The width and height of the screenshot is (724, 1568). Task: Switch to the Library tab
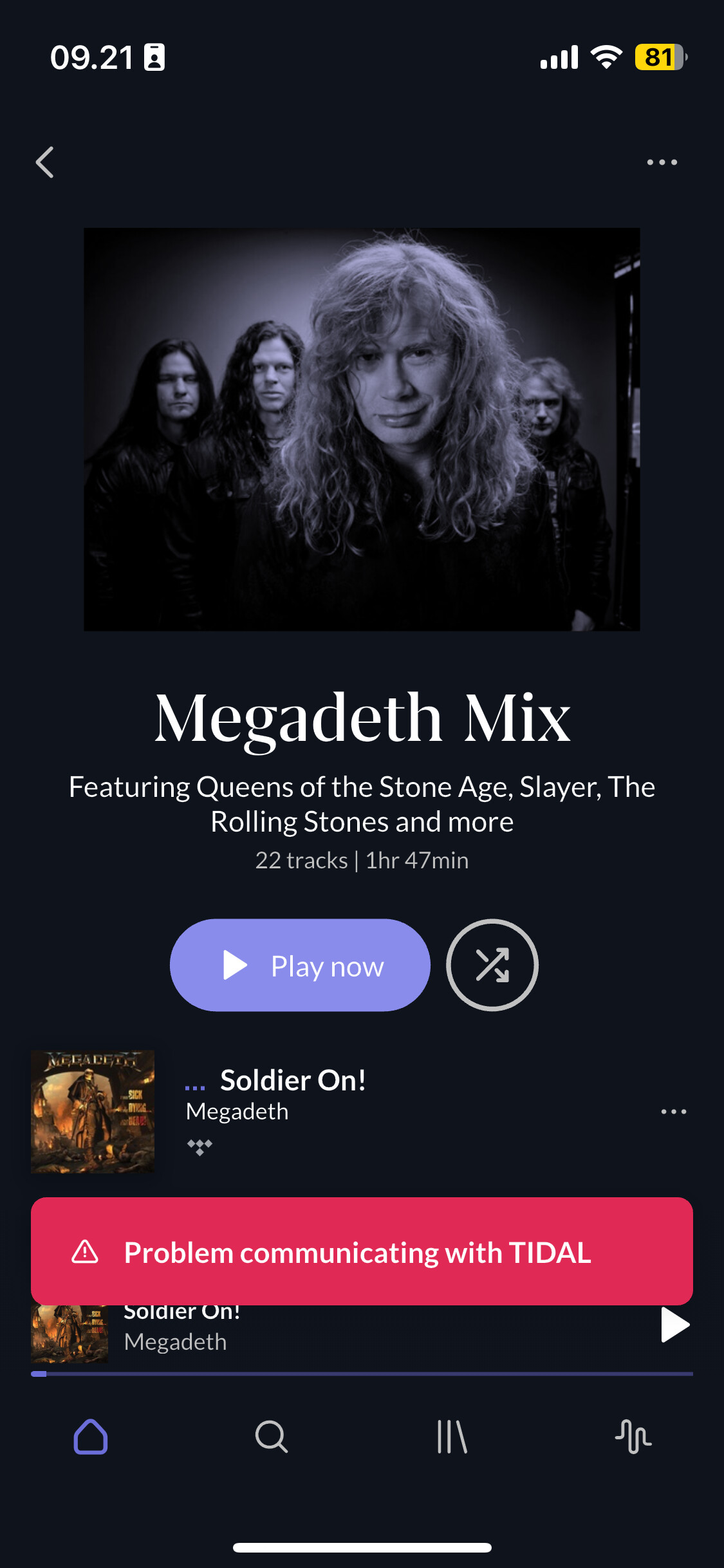click(452, 1437)
